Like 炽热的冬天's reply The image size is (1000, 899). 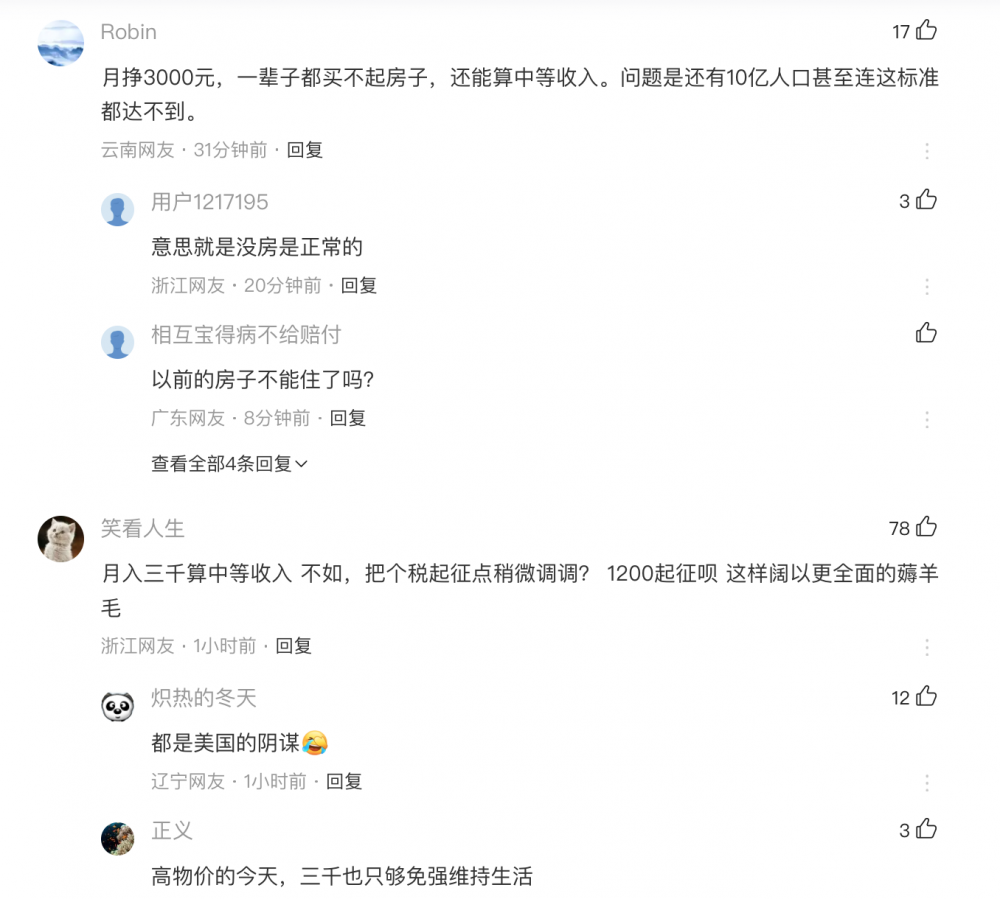926,697
